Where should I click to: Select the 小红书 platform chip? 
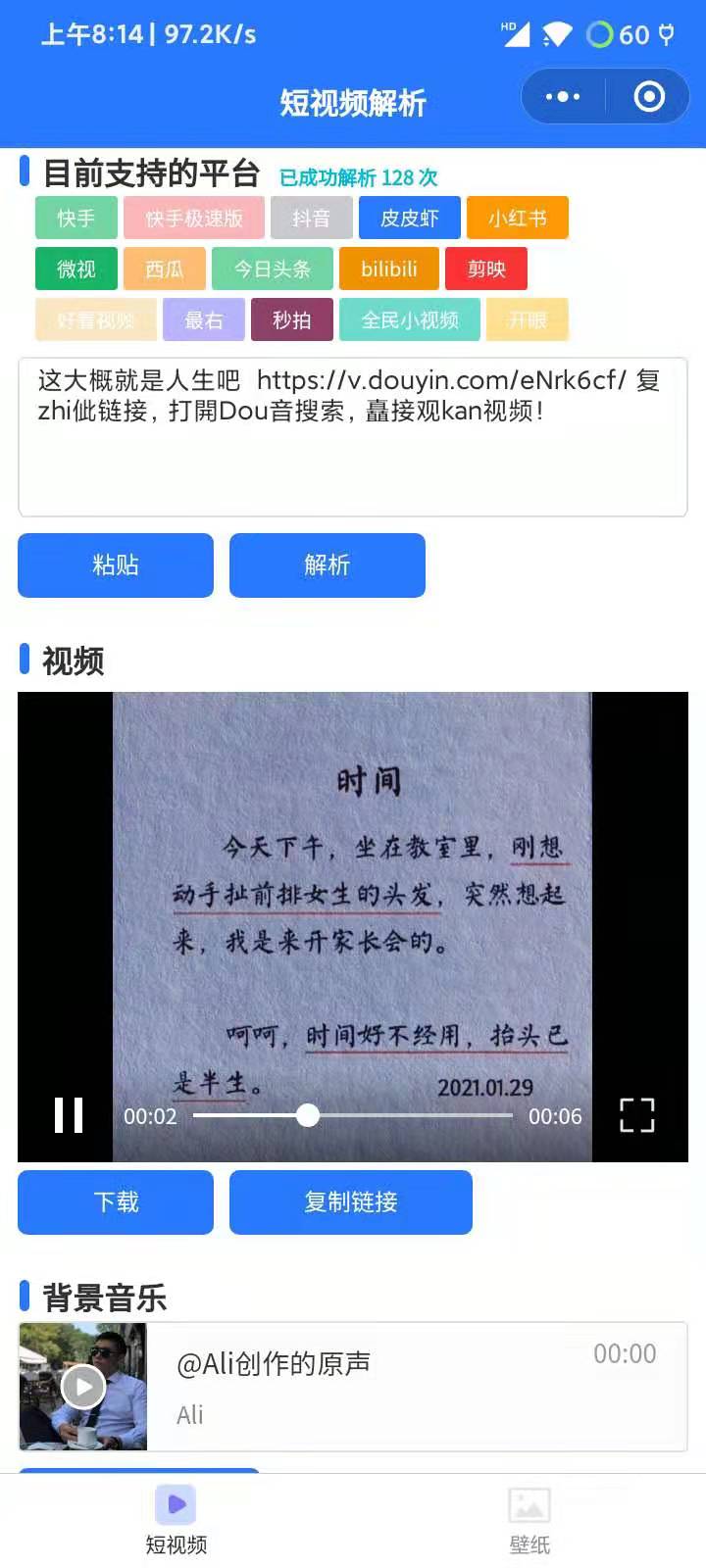click(517, 218)
